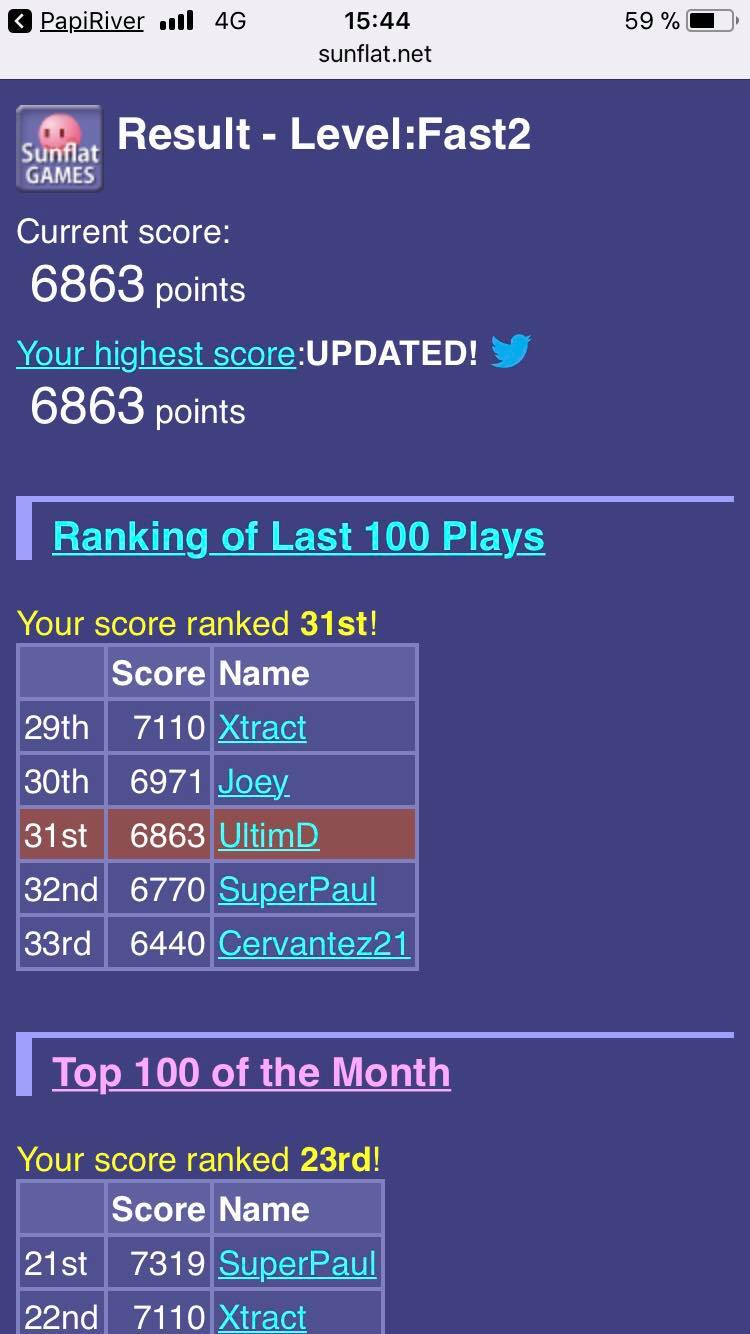Open Ranking of Last 100 Plays
Image resolution: width=750 pixels, height=1334 pixels.
click(x=298, y=537)
